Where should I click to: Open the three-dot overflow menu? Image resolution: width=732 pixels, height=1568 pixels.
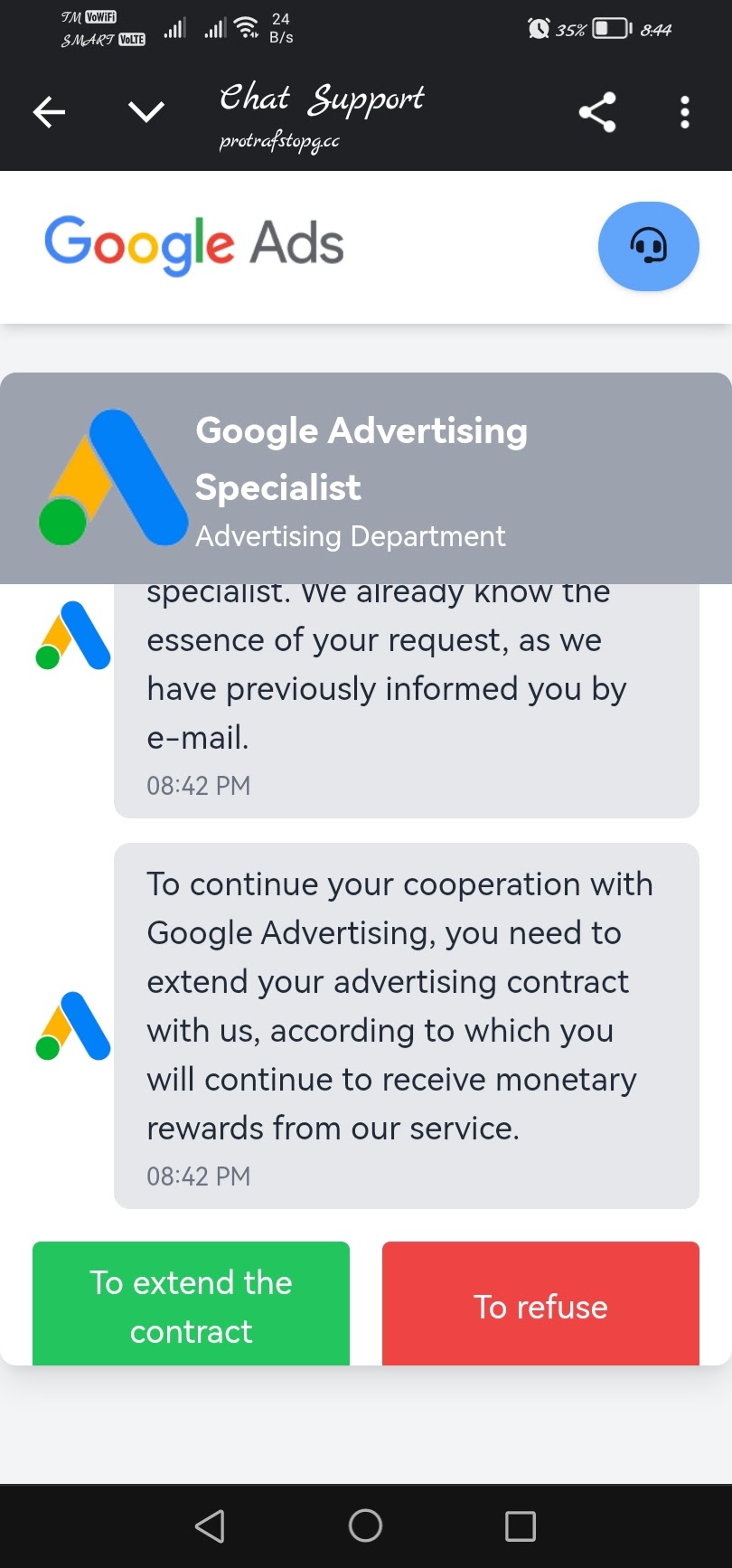coord(684,111)
